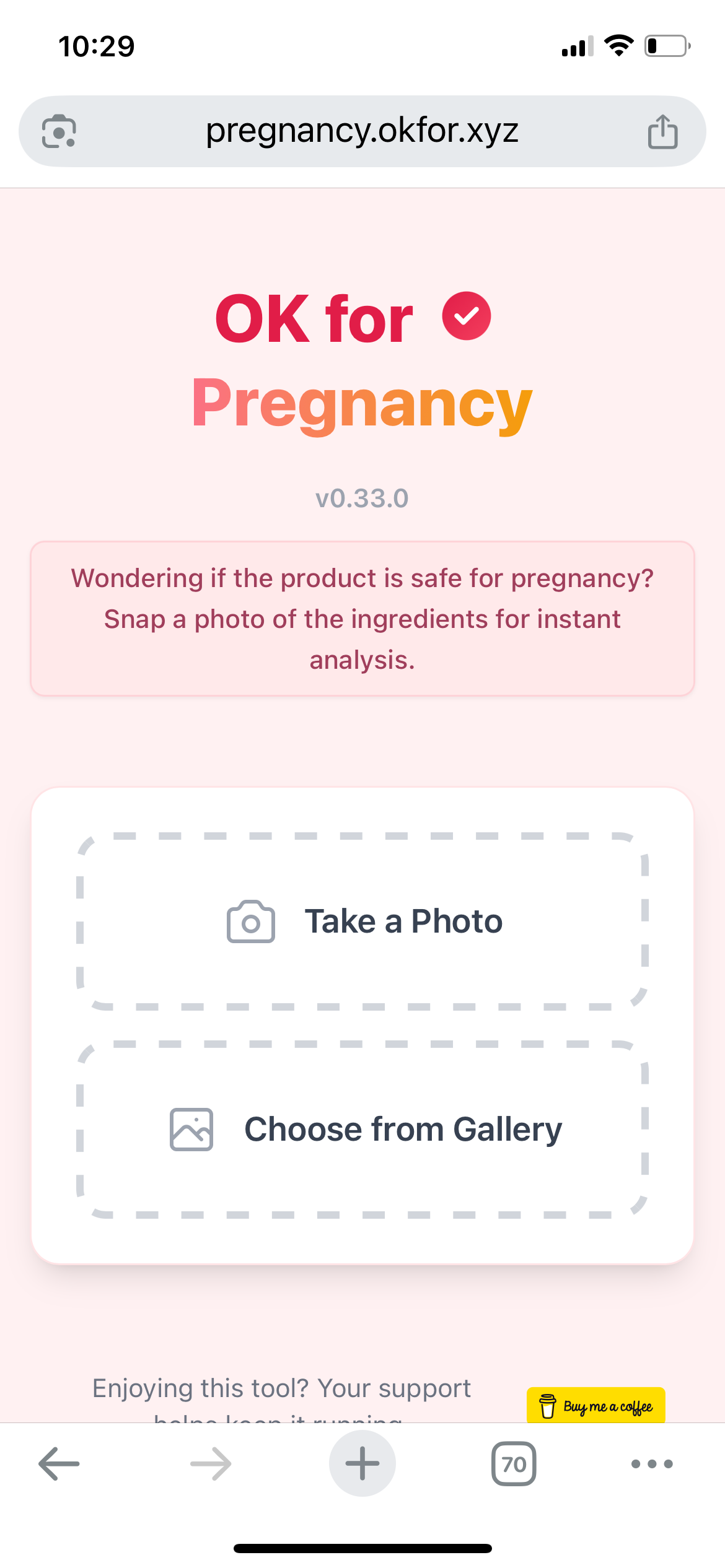View the 70 open tabs
The image size is (725, 1568).
513,1464
